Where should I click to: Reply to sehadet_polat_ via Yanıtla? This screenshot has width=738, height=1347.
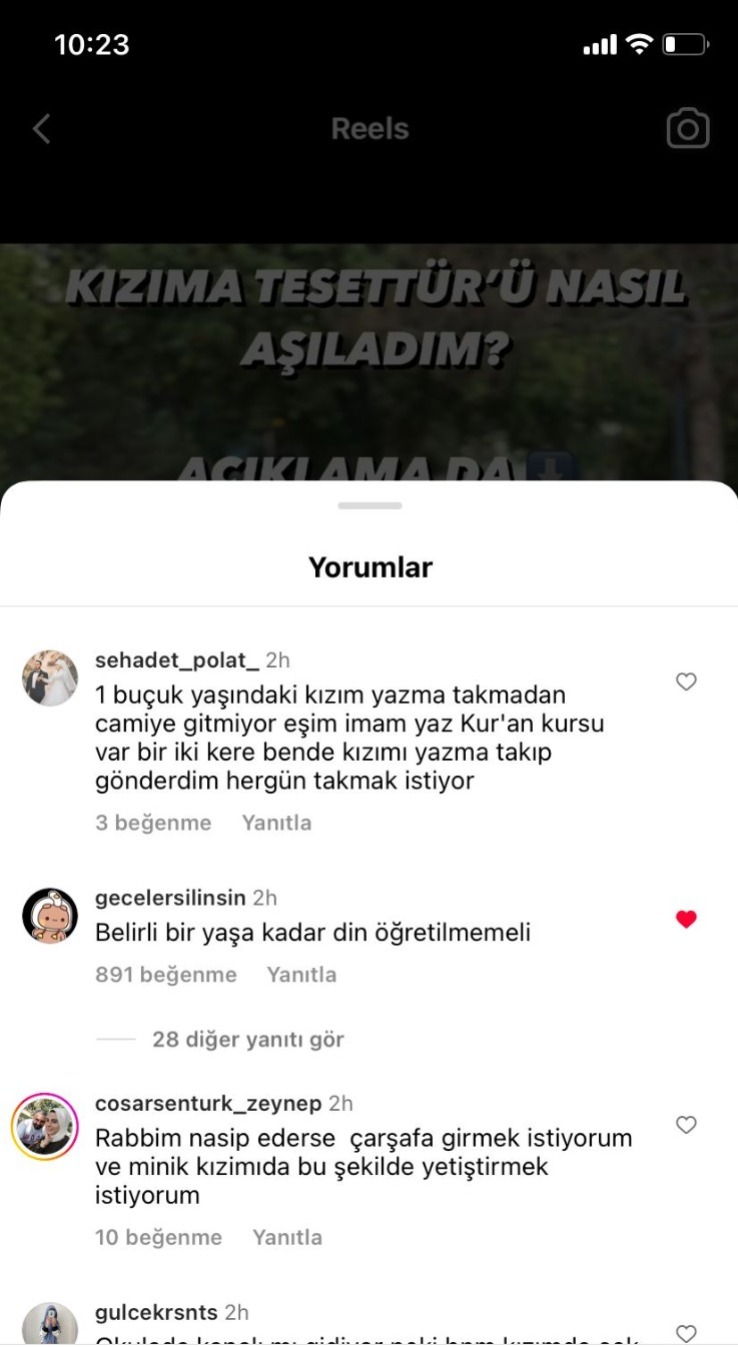276,823
